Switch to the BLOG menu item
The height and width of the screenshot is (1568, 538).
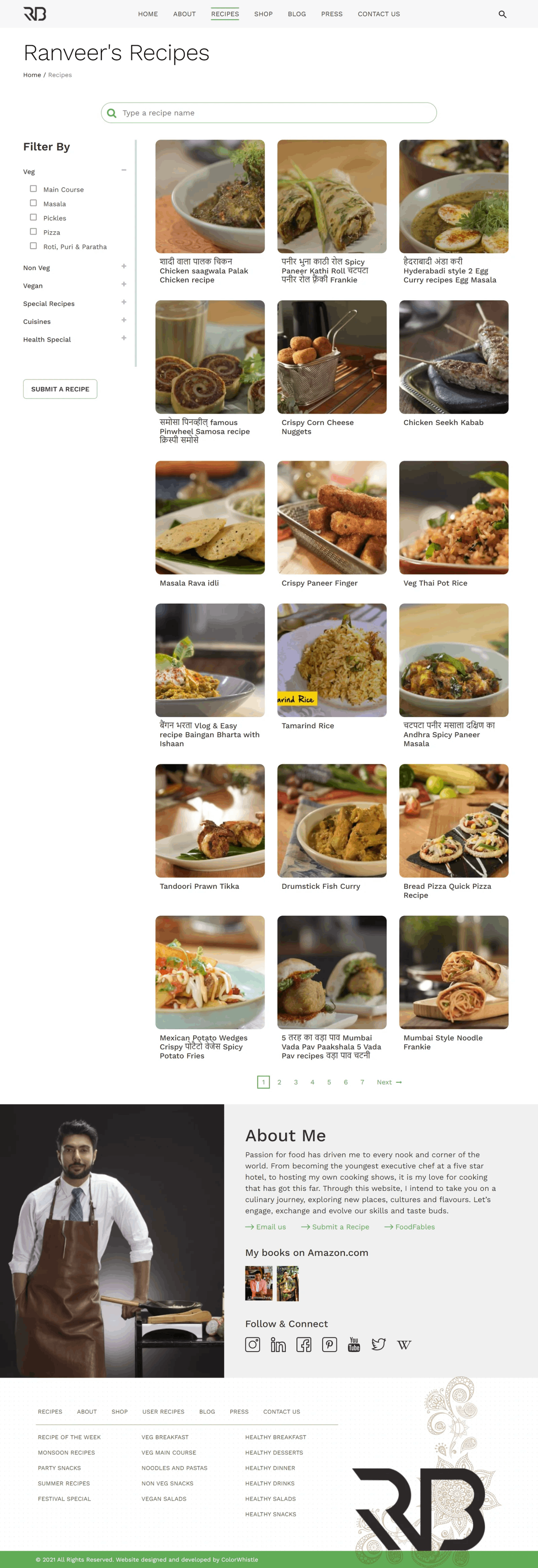(297, 14)
